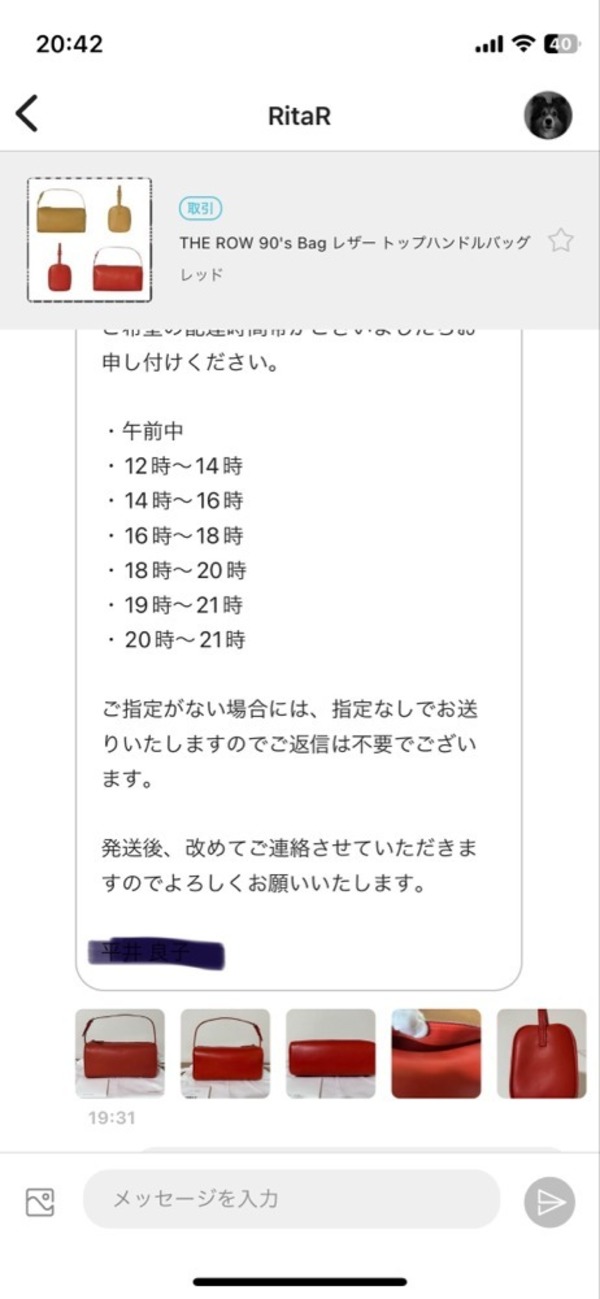View fourth close-up leather photo
The width and height of the screenshot is (600, 1299).
pyautogui.click(x=436, y=1053)
